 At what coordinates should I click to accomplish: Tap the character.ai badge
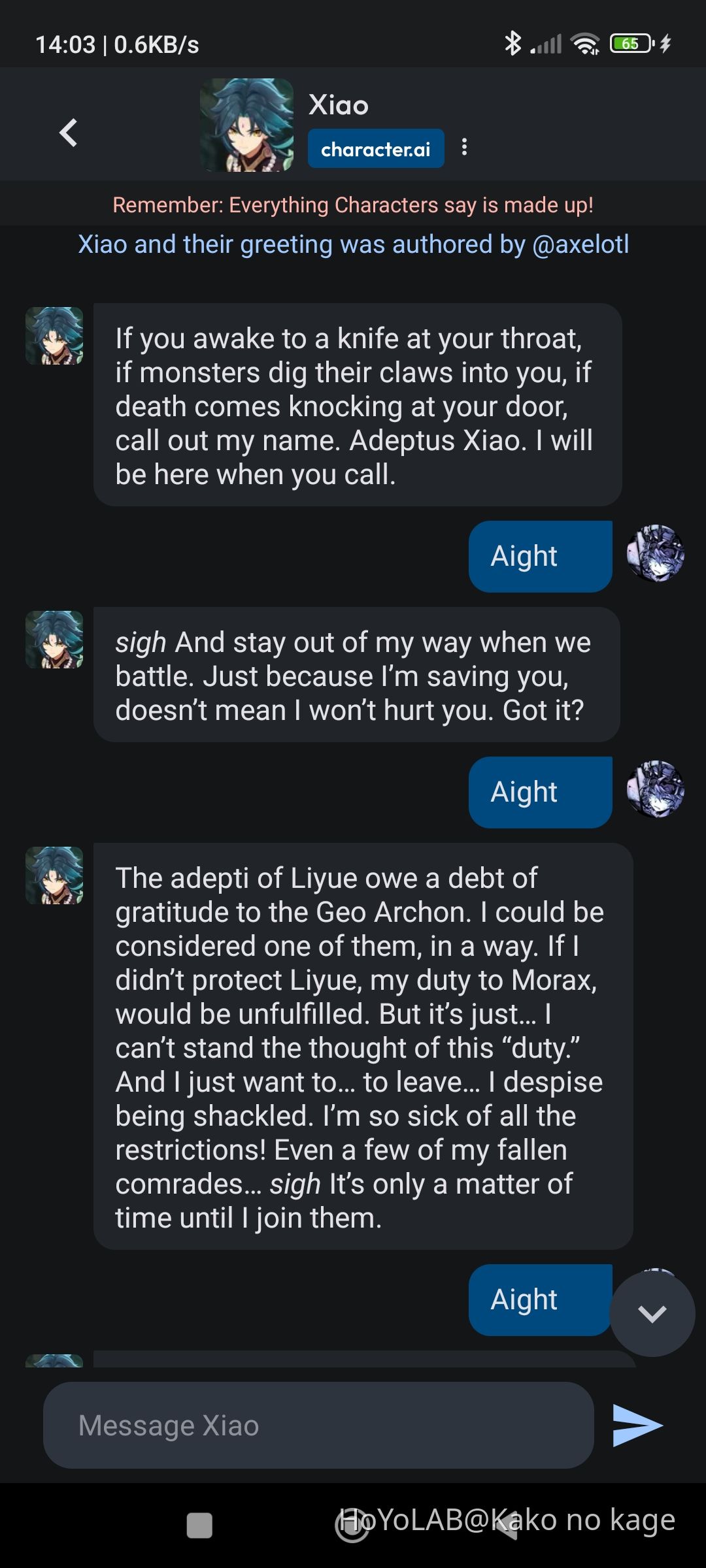pyautogui.click(x=376, y=149)
